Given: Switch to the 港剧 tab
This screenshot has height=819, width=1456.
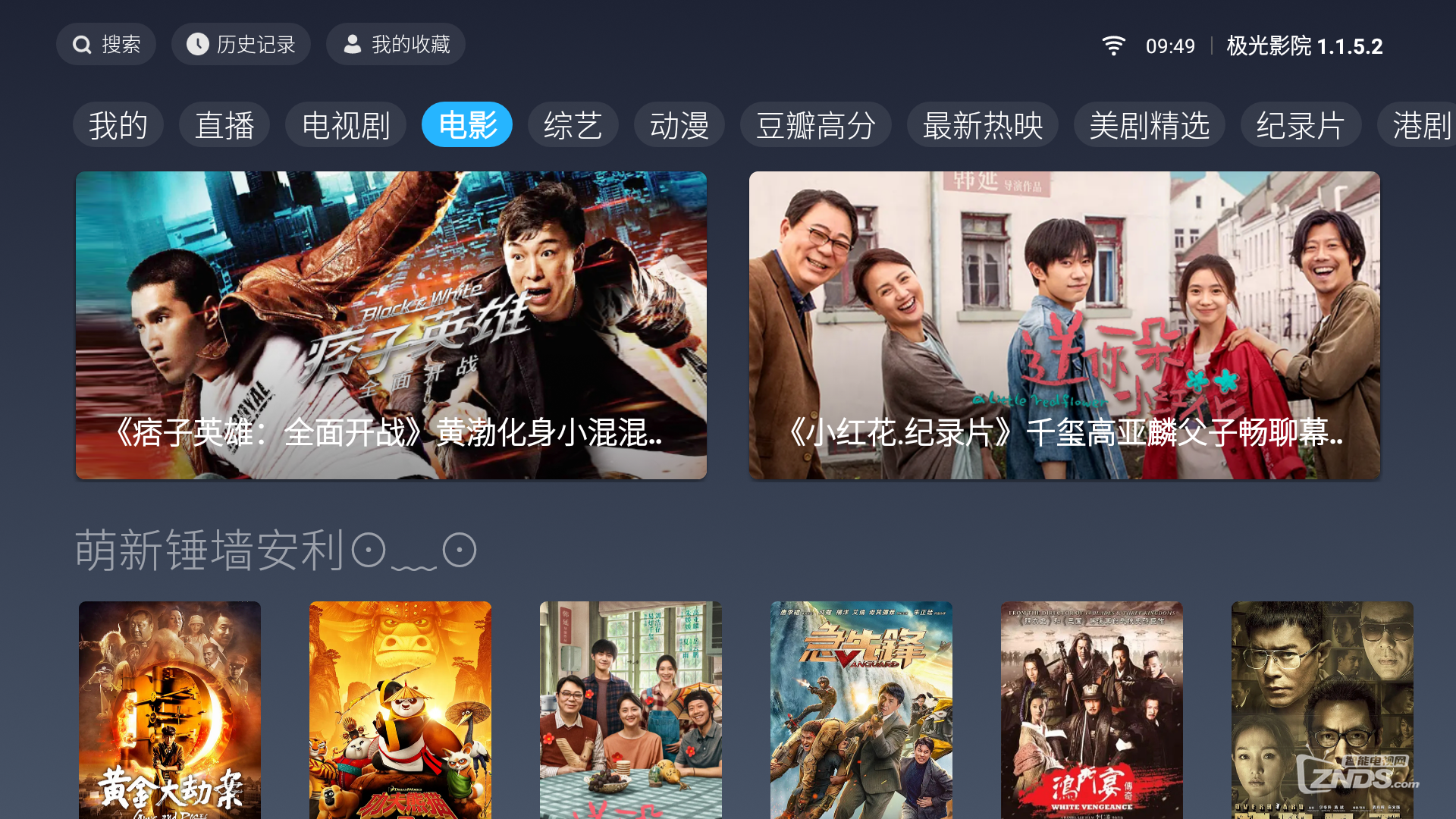Looking at the screenshot, I should (x=1420, y=125).
